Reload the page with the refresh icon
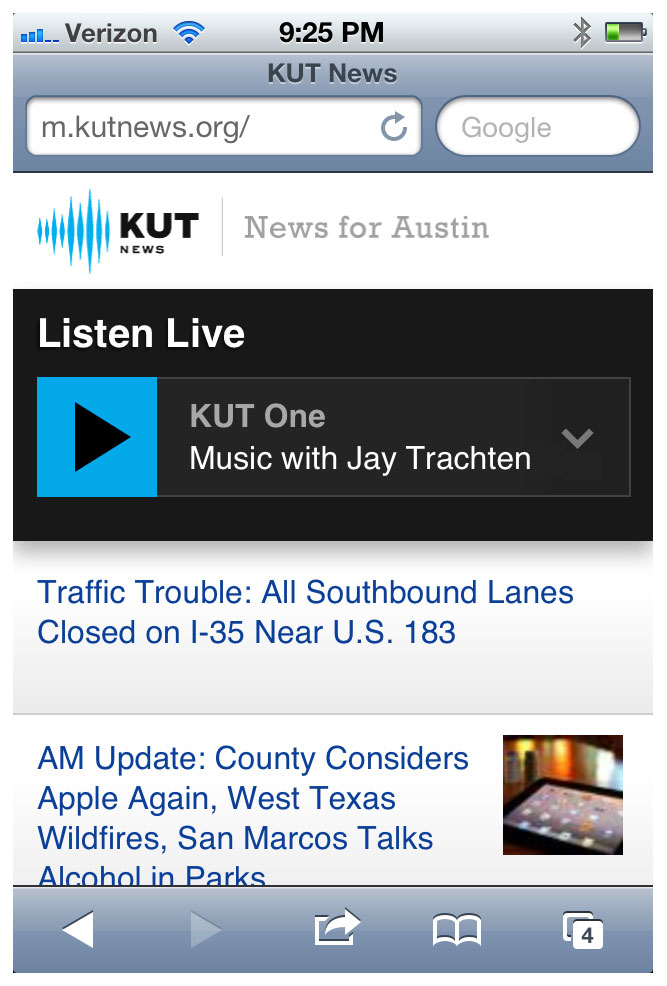 395,127
